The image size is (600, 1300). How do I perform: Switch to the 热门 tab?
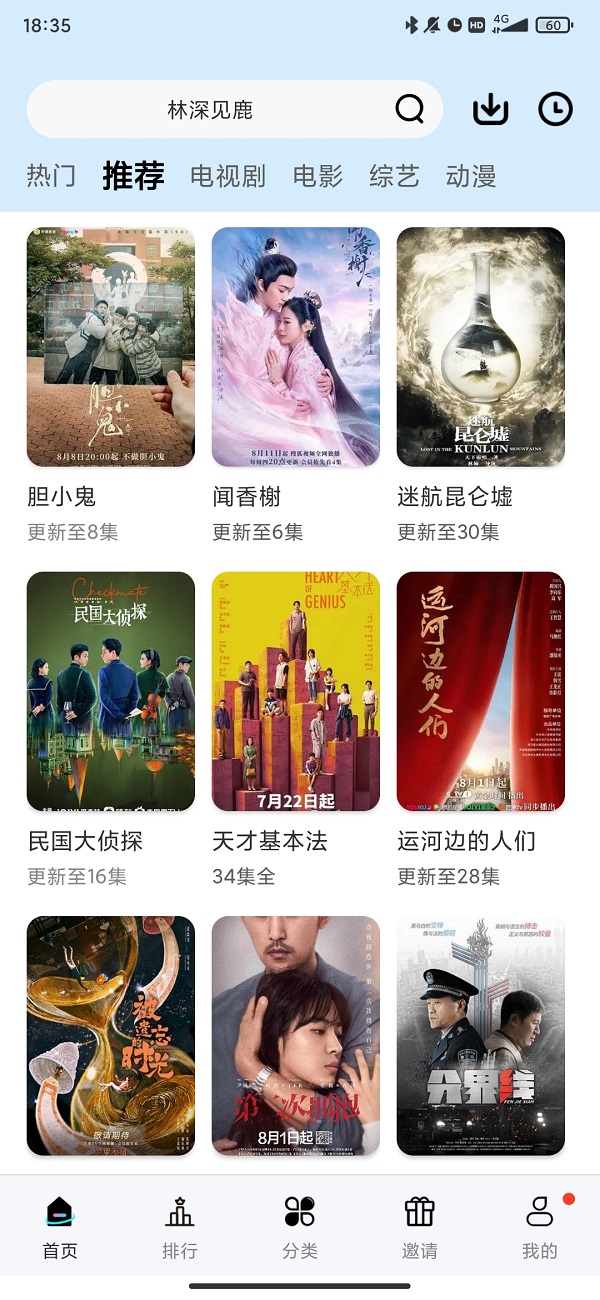click(x=51, y=177)
